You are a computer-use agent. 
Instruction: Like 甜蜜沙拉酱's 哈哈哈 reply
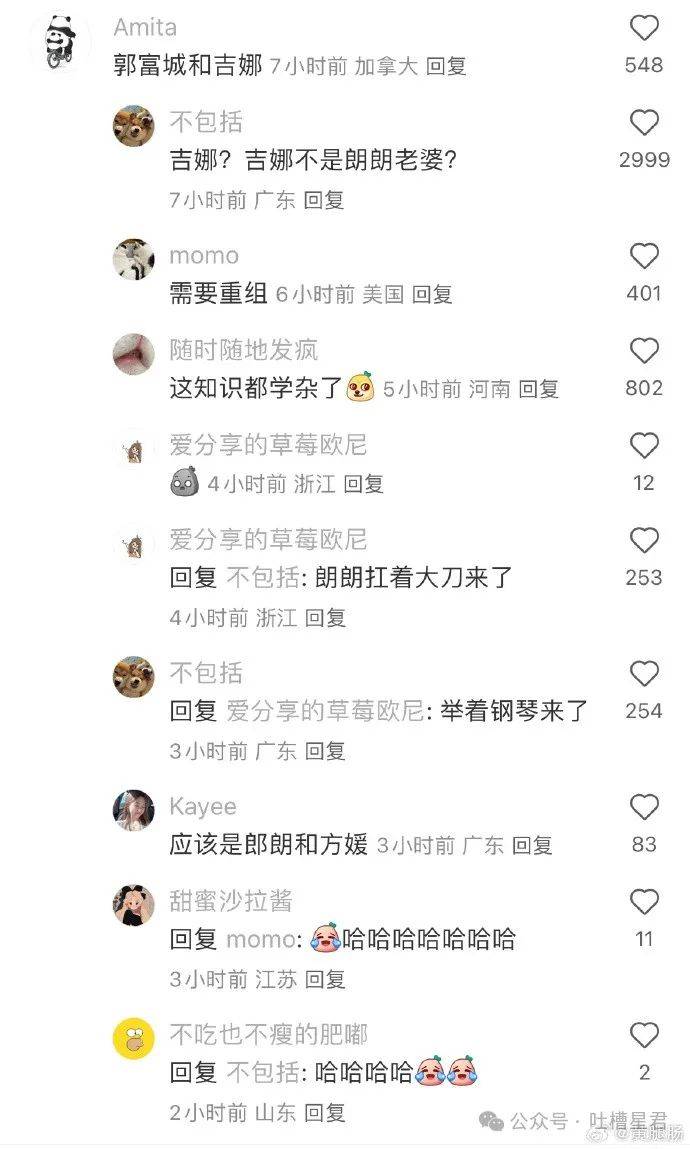tap(644, 902)
